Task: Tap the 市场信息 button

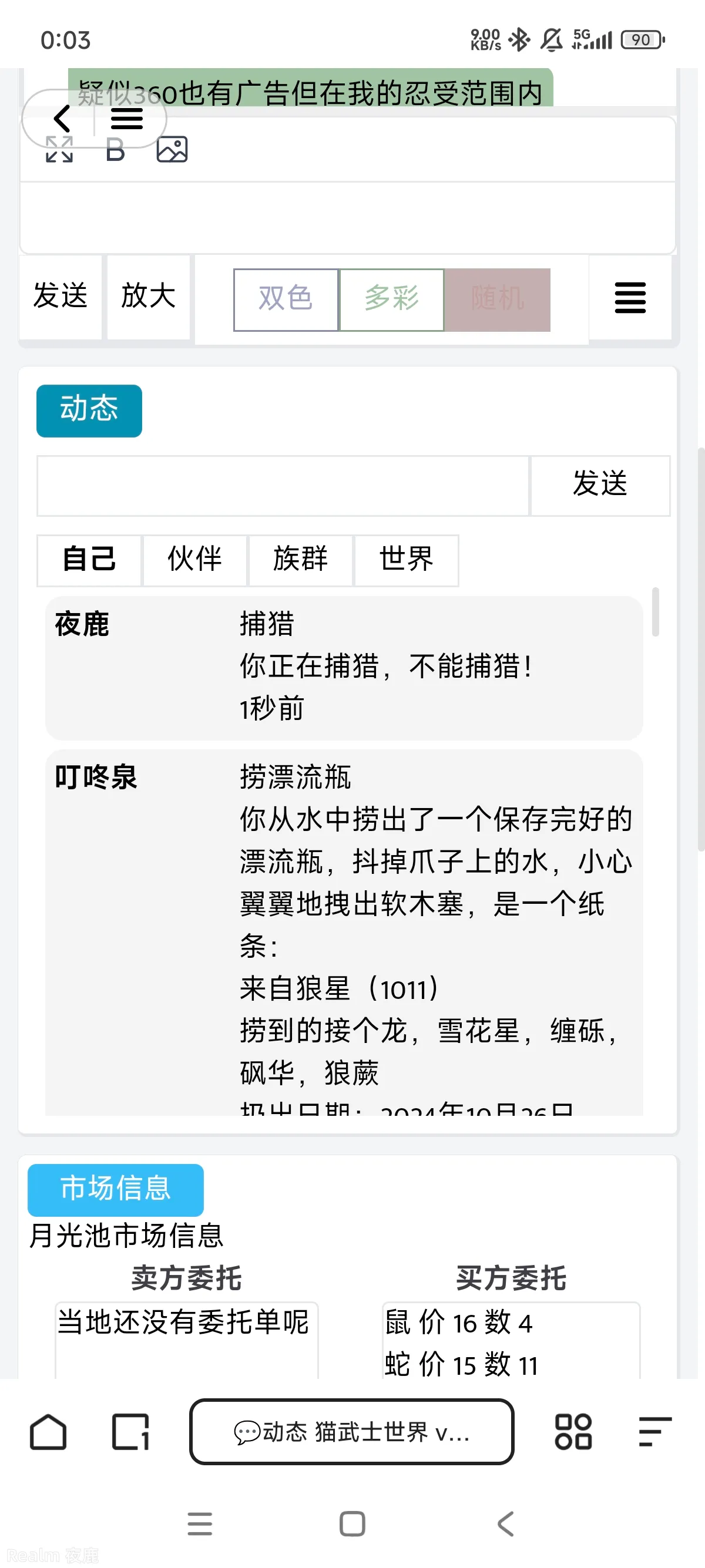Action: click(x=115, y=1189)
